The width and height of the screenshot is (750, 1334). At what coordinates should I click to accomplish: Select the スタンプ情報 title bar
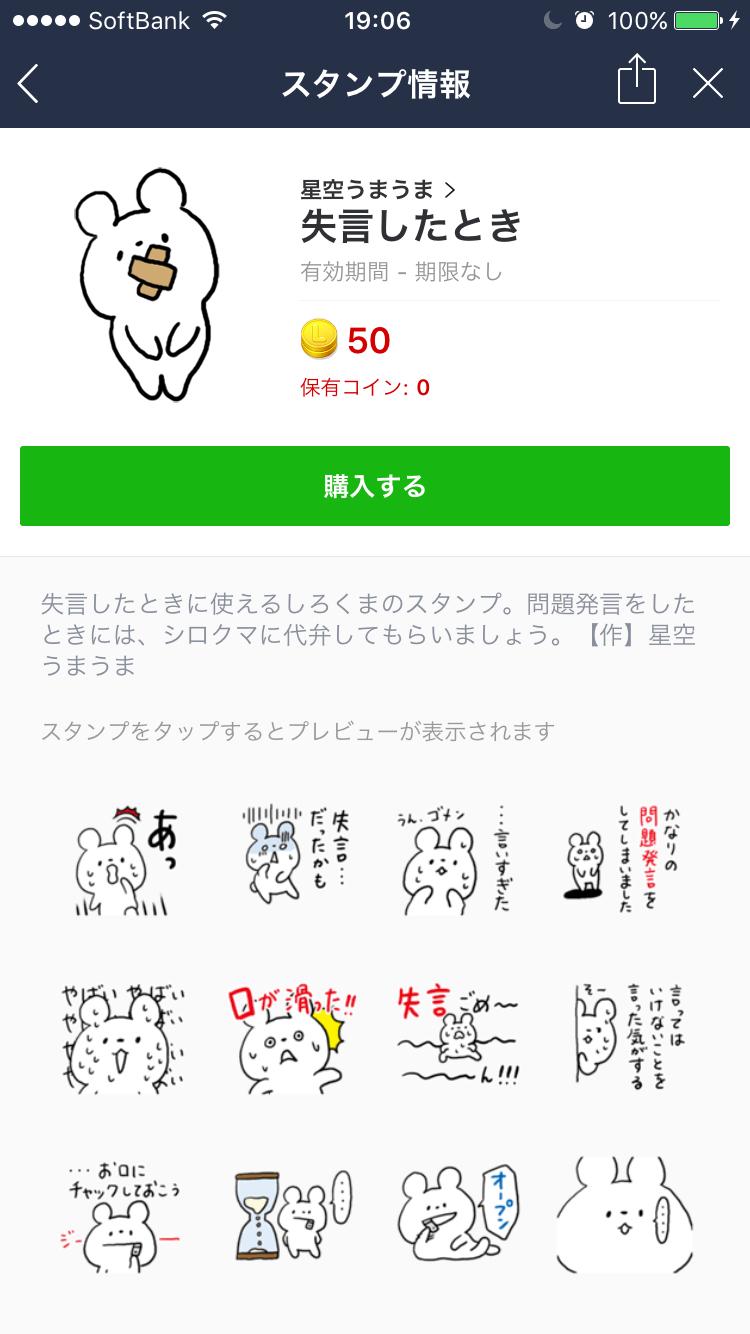(x=375, y=83)
